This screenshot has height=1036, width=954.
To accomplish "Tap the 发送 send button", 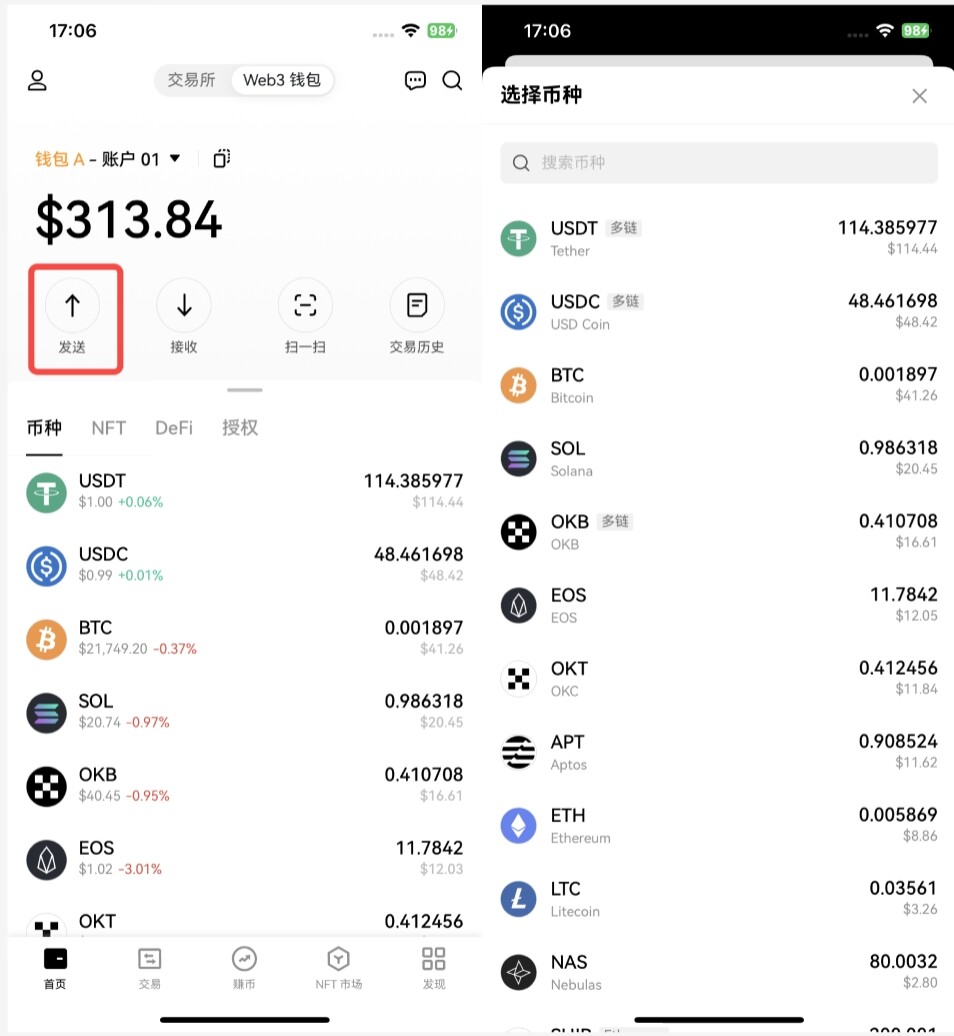I will [72, 318].
